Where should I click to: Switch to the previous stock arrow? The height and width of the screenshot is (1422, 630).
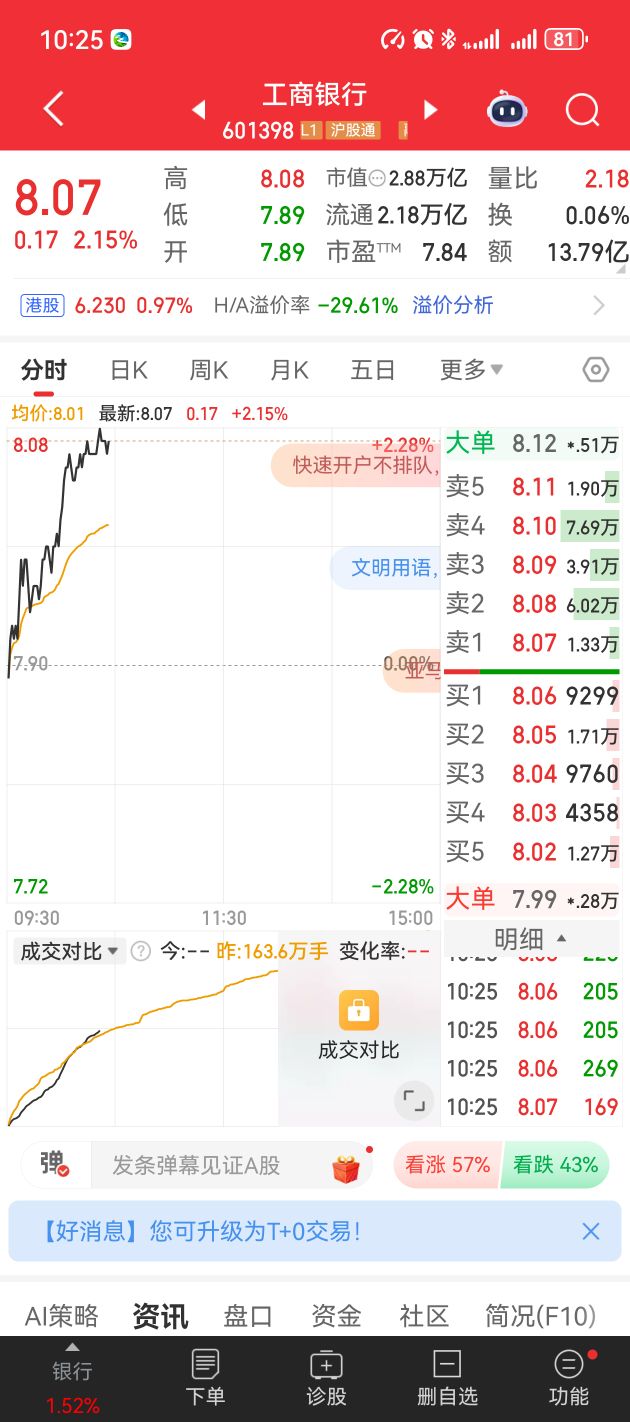[x=198, y=110]
